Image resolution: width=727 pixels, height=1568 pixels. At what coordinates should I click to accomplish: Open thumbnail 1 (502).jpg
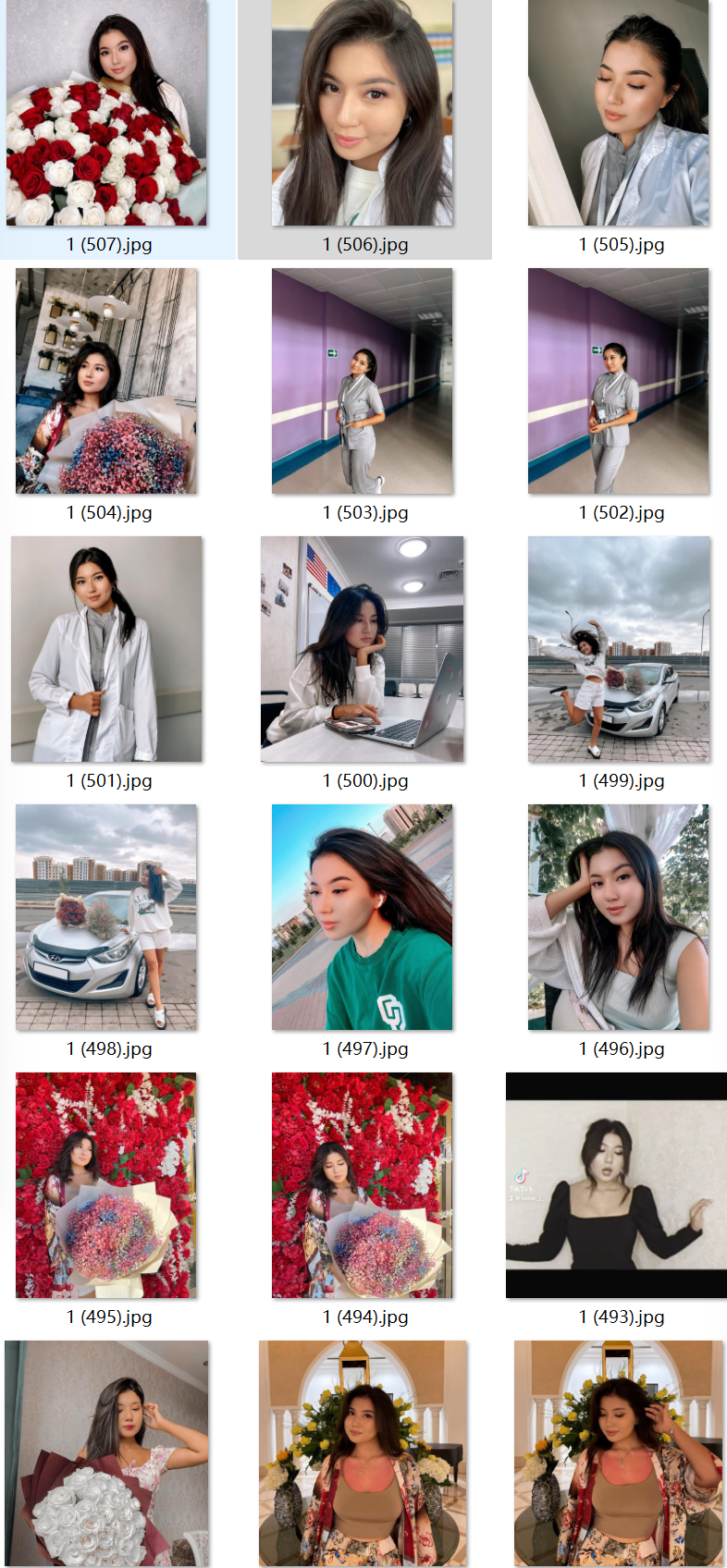[x=618, y=381]
